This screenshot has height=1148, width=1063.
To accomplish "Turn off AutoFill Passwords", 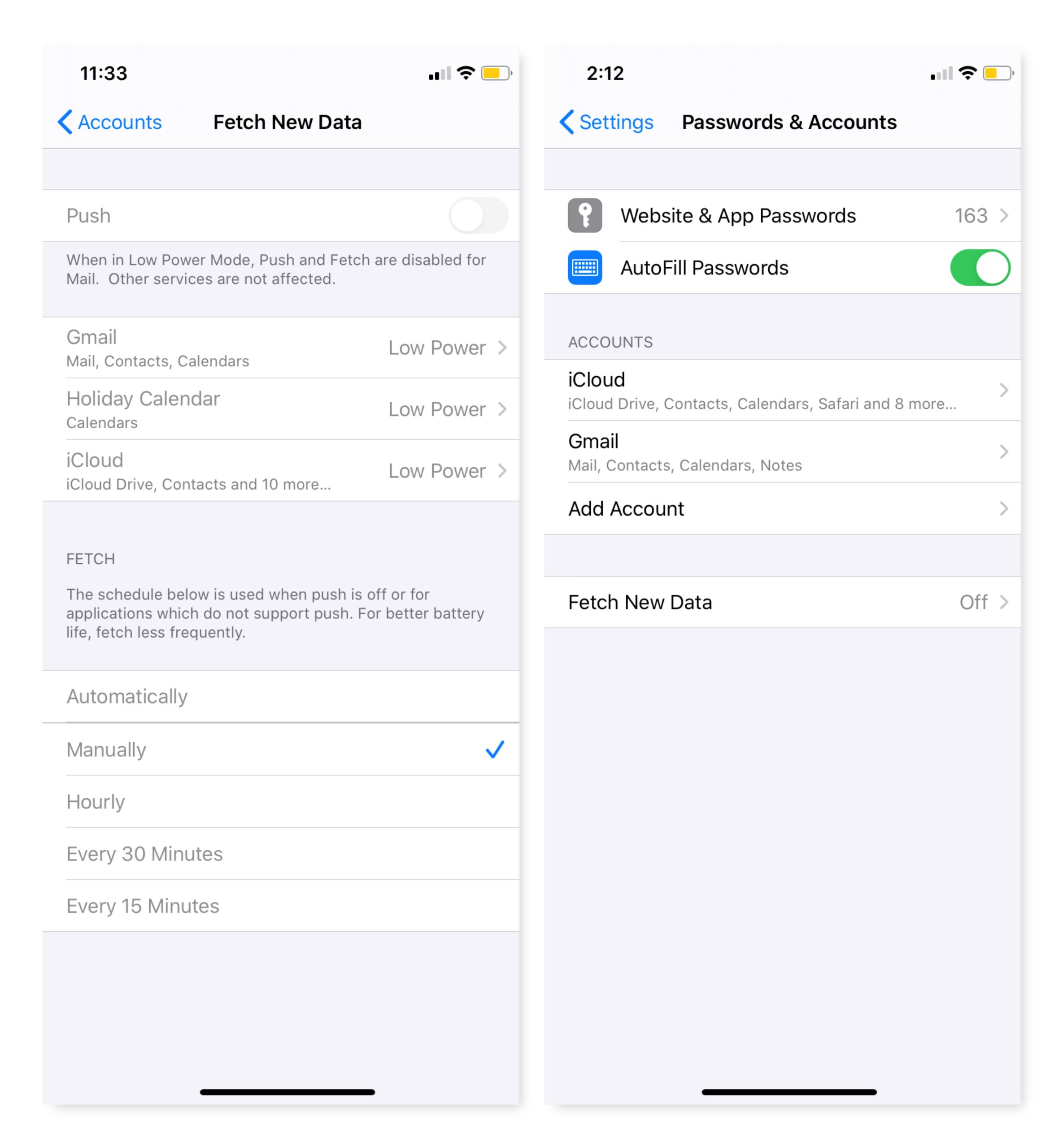I will [979, 267].
